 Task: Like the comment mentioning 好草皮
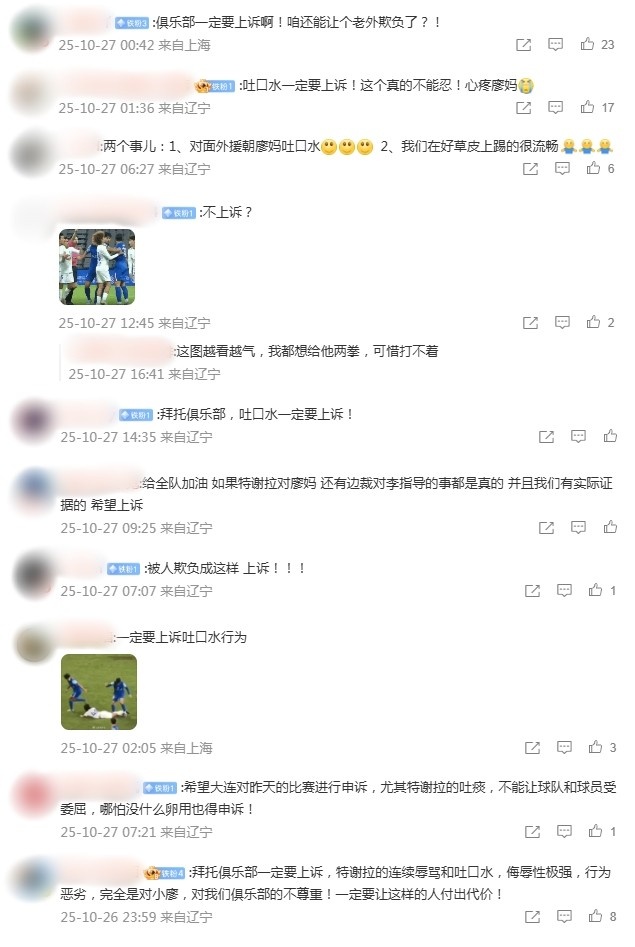point(594,170)
